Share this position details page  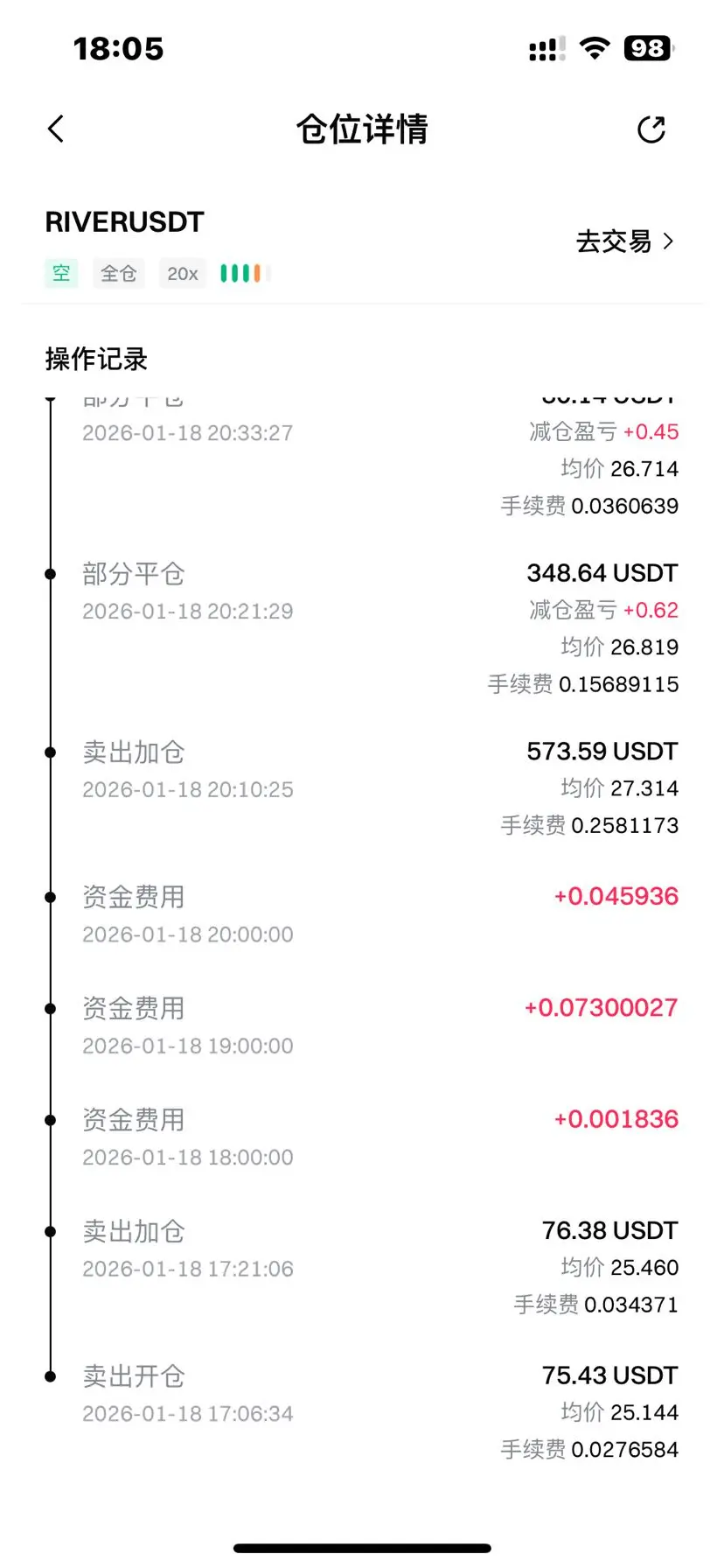(x=651, y=129)
